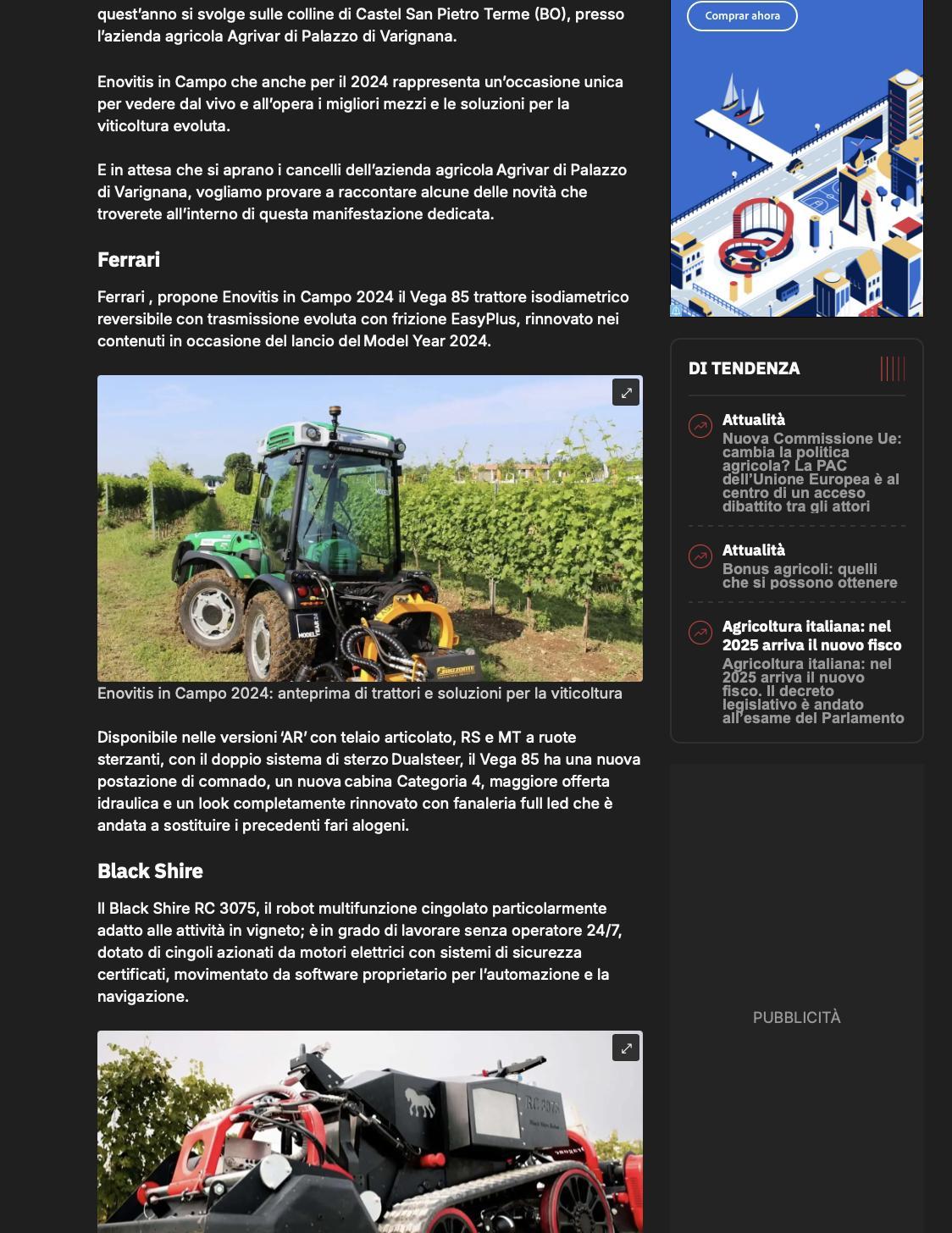Open Agricoltura italiana nuovo fisco article
Viewport: 952px width, 1233px height.
811,636
